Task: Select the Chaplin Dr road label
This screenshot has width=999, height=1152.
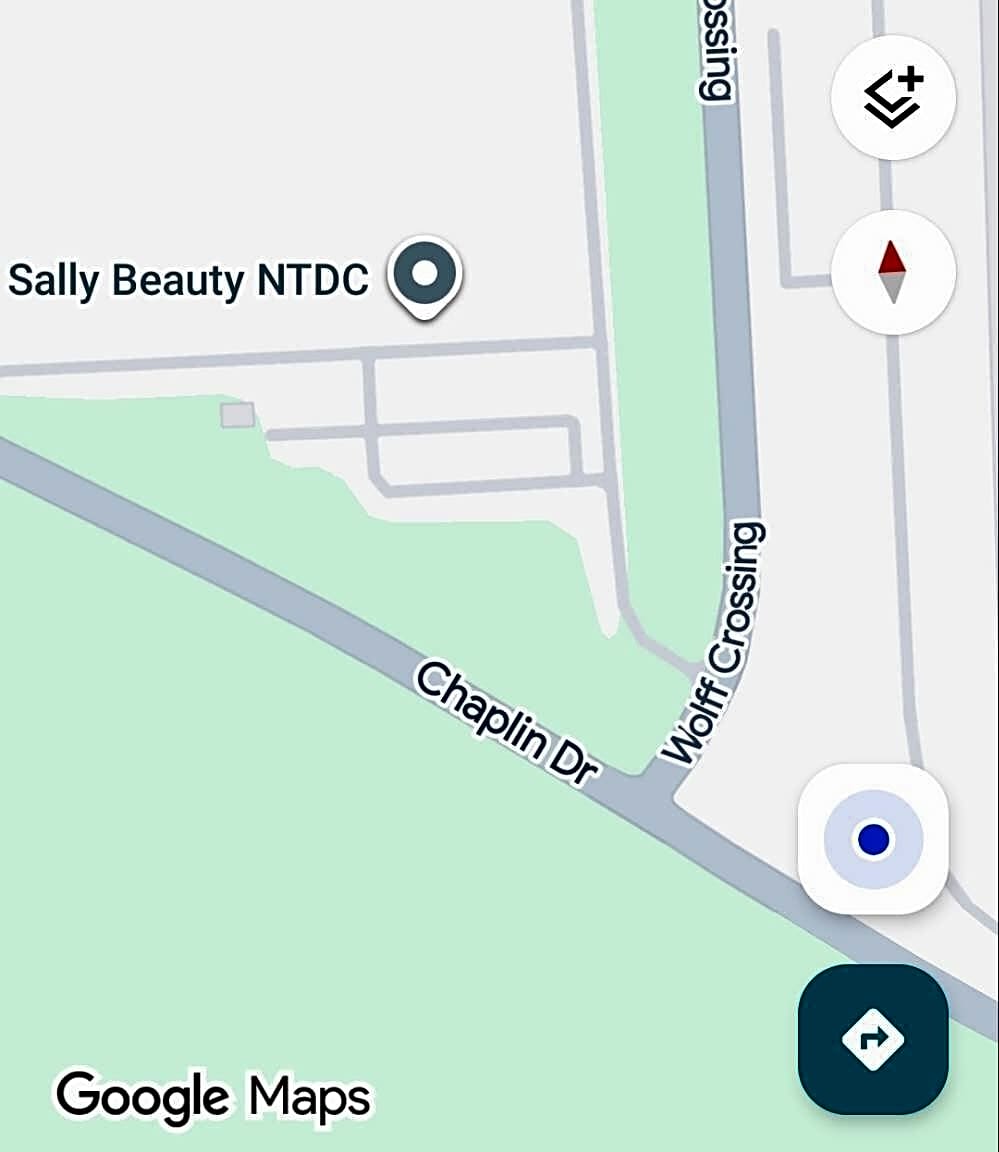Action: tap(505, 720)
